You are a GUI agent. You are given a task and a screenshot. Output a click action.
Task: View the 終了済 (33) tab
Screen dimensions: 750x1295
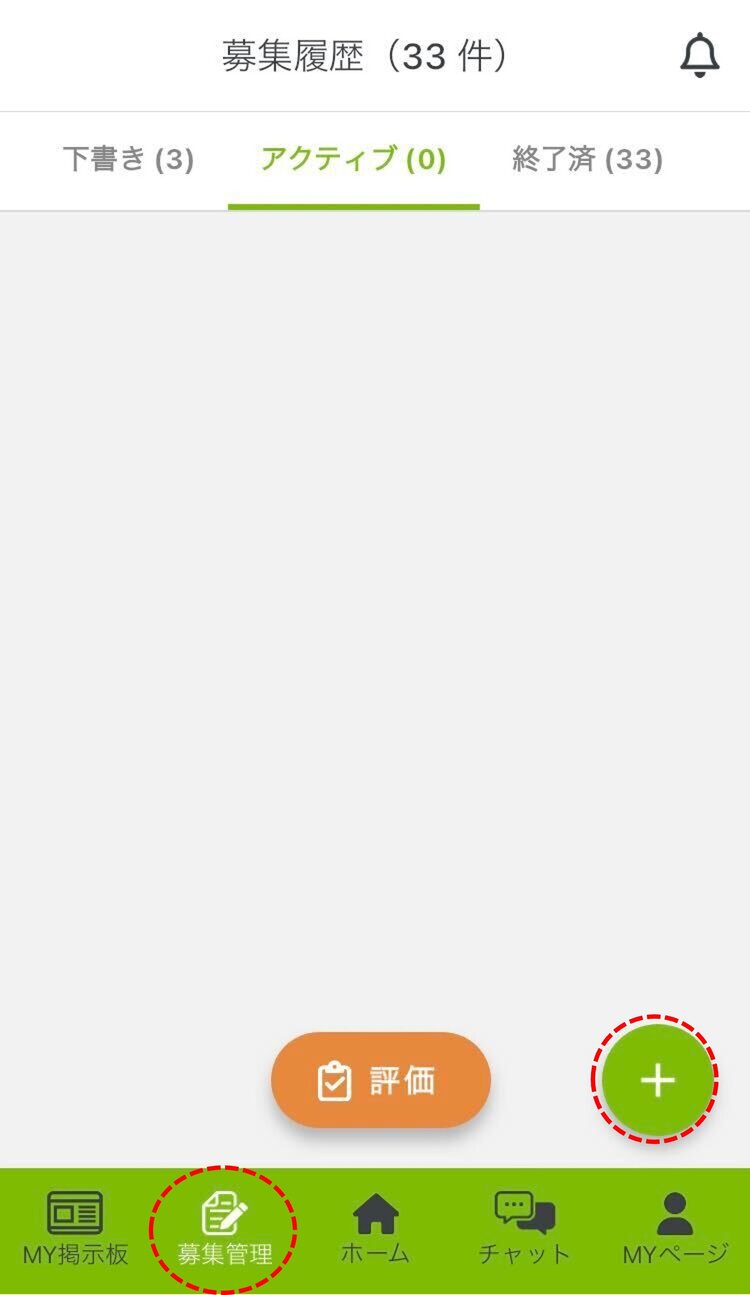[x=588, y=159]
